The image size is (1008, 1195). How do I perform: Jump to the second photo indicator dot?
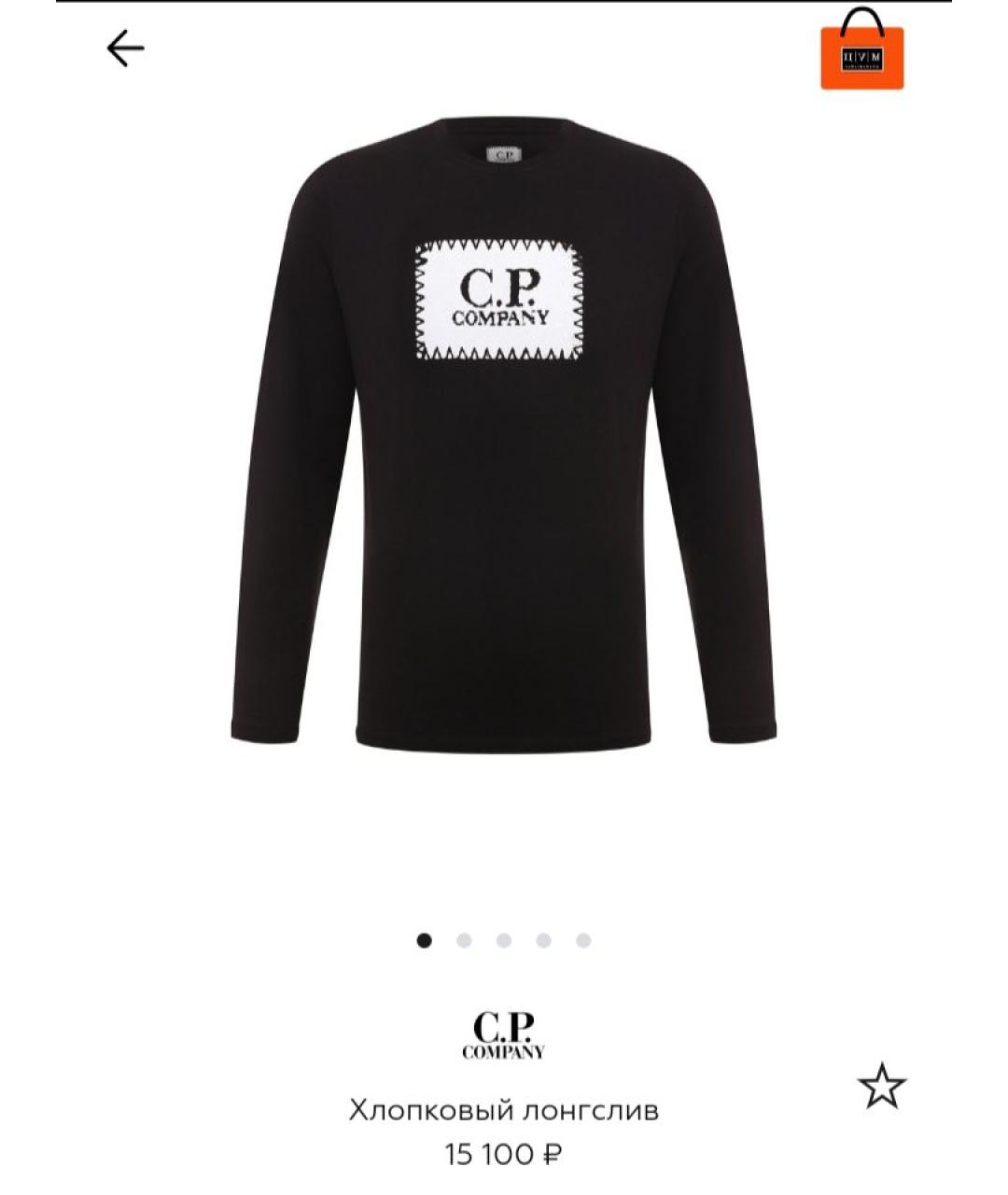(x=464, y=940)
